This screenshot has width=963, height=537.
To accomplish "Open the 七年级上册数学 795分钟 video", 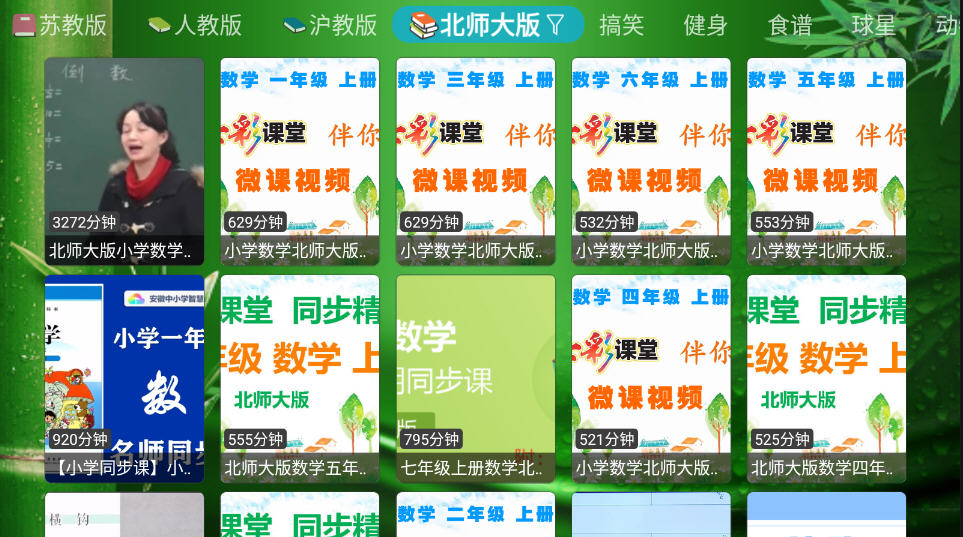I will coord(475,378).
